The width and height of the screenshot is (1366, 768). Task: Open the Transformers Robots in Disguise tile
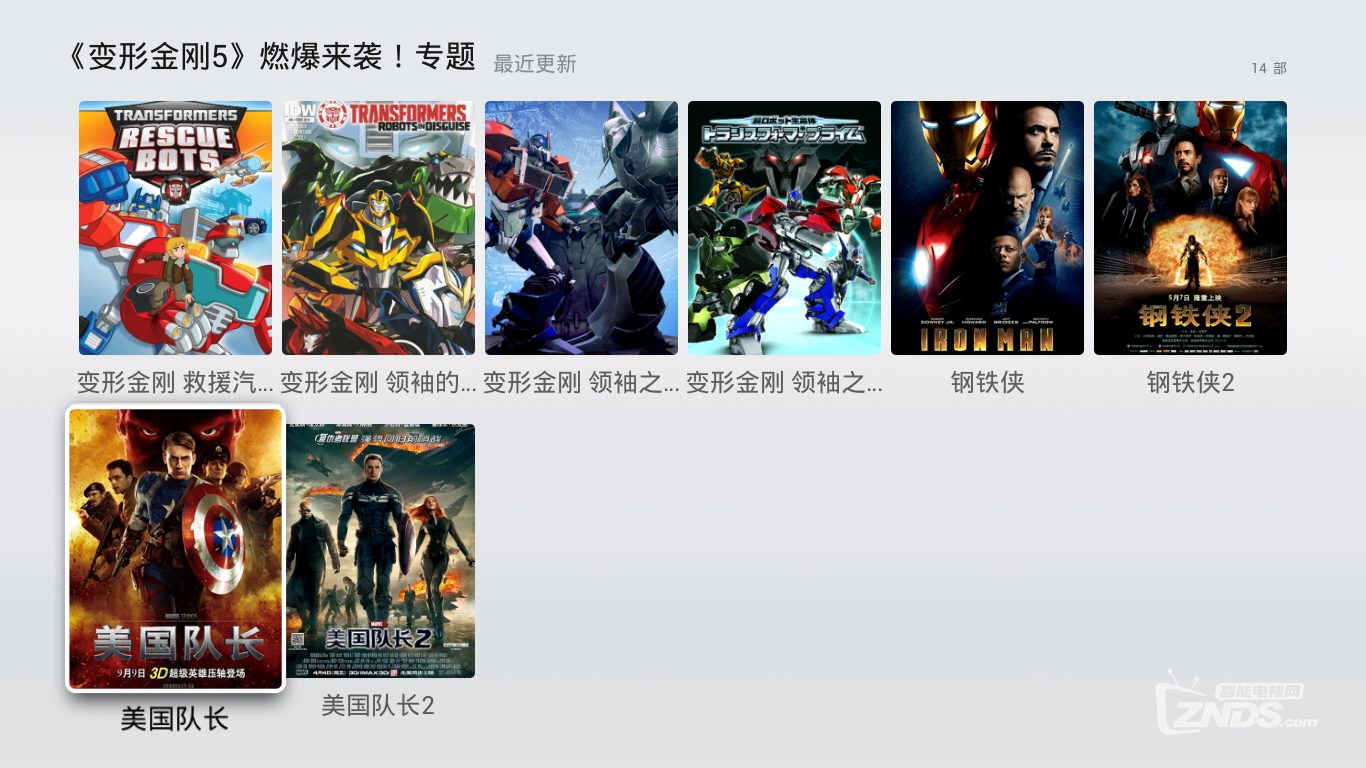378,228
